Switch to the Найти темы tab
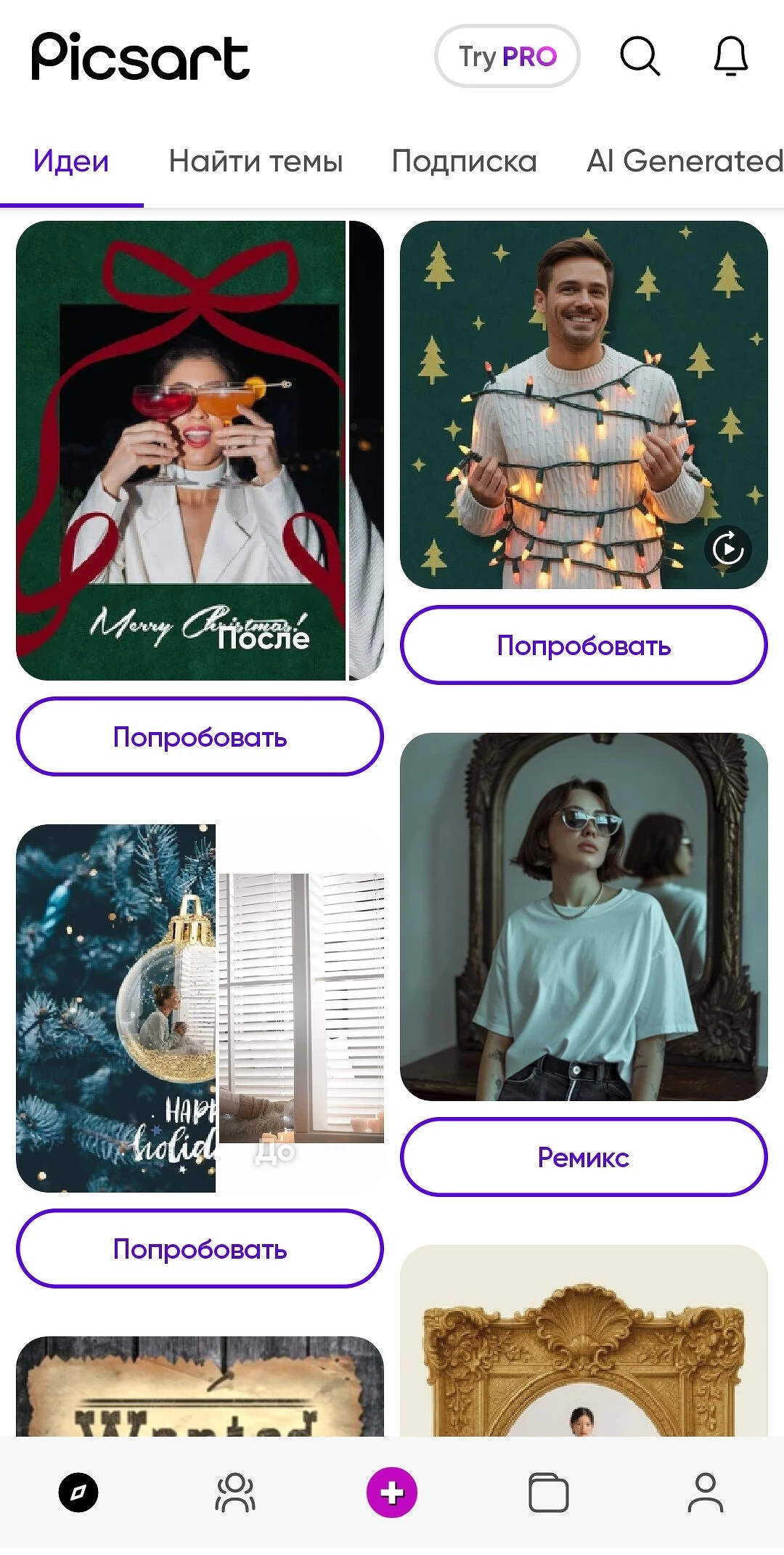 click(x=256, y=161)
